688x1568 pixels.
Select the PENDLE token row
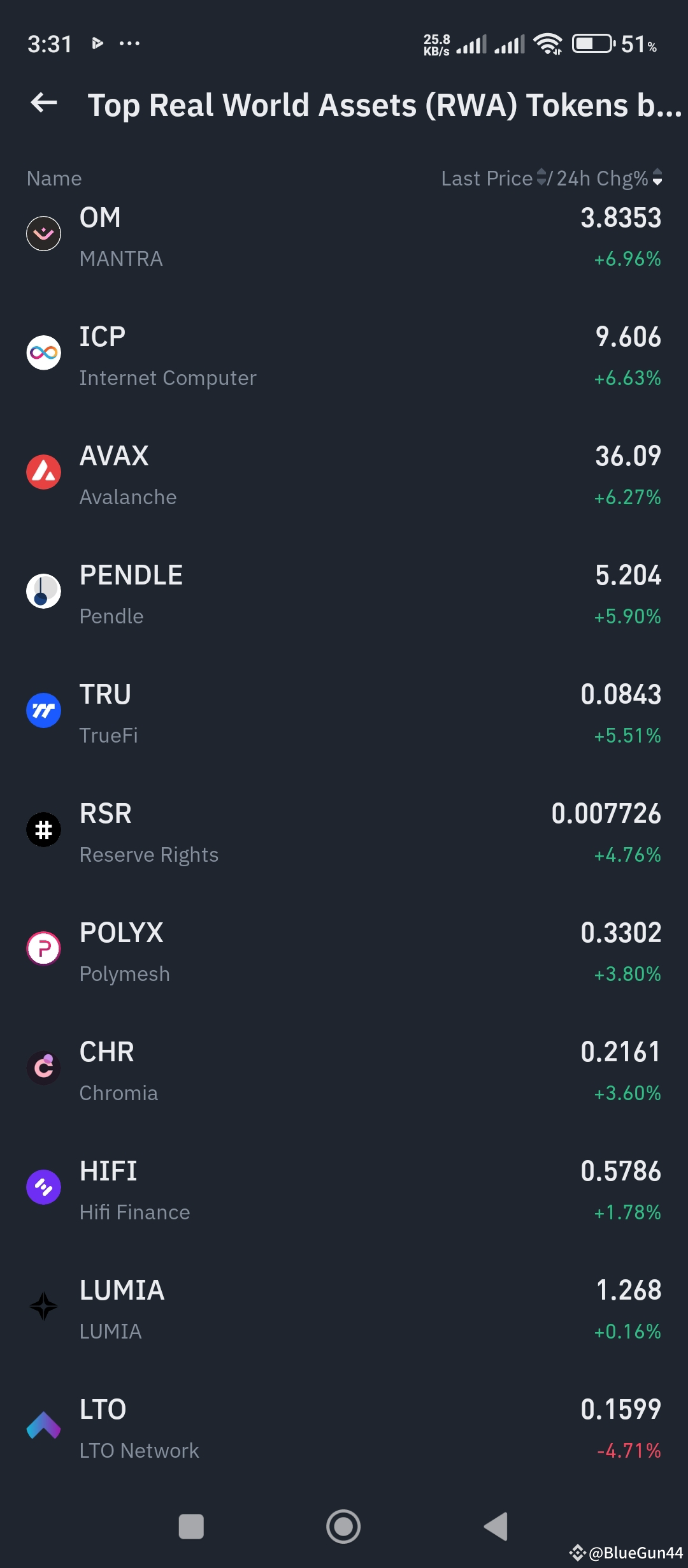coord(344,595)
